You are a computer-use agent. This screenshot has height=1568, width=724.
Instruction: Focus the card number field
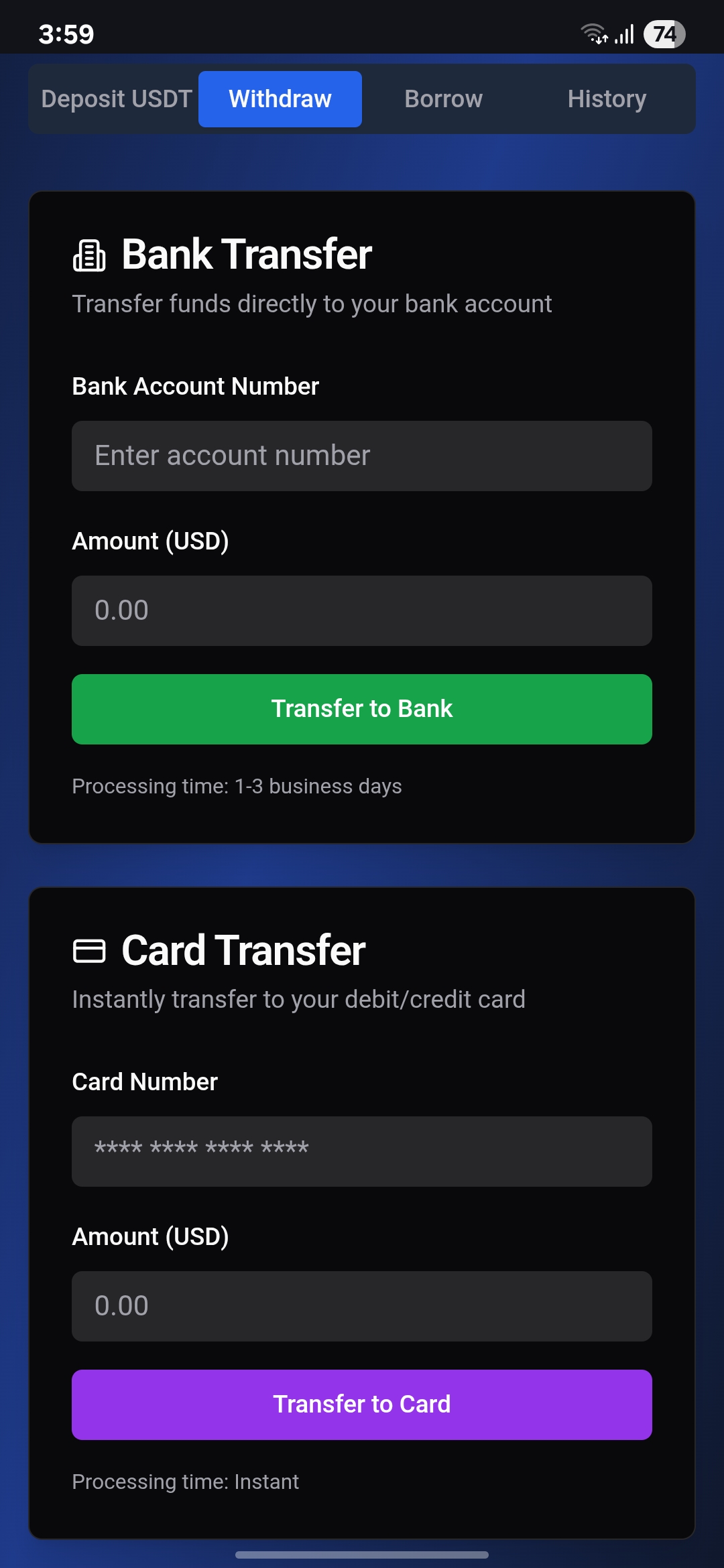(x=362, y=1151)
